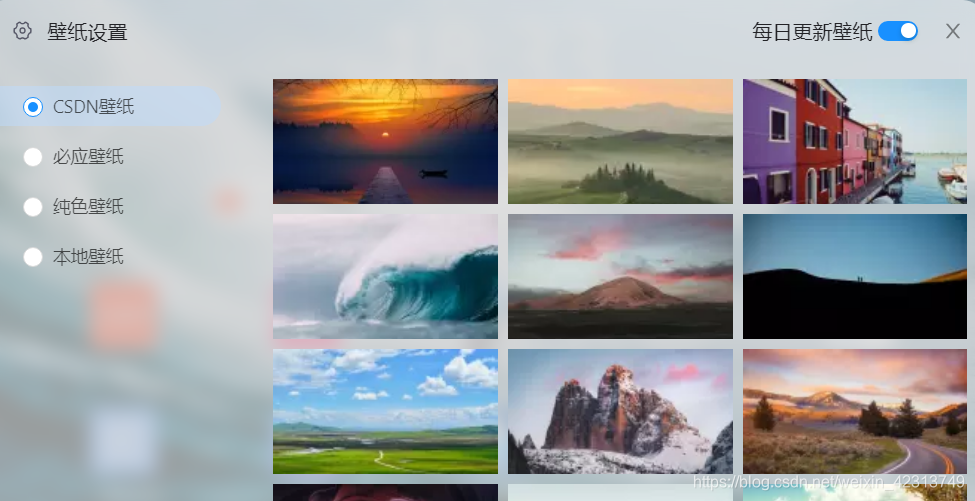
Task: Select the sunset lake pier wallpaper
Action: click(385, 141)
